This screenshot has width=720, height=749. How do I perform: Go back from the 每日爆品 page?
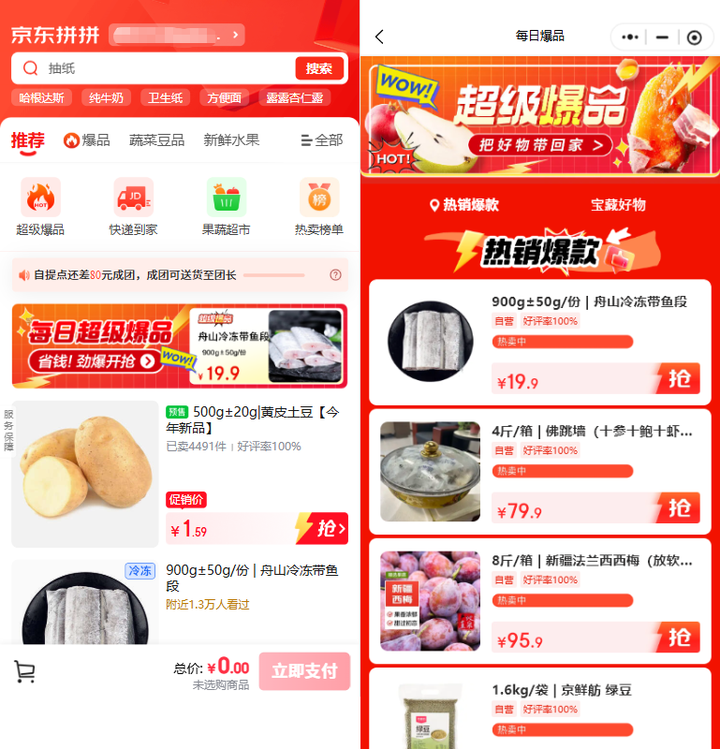coord(379,37)
